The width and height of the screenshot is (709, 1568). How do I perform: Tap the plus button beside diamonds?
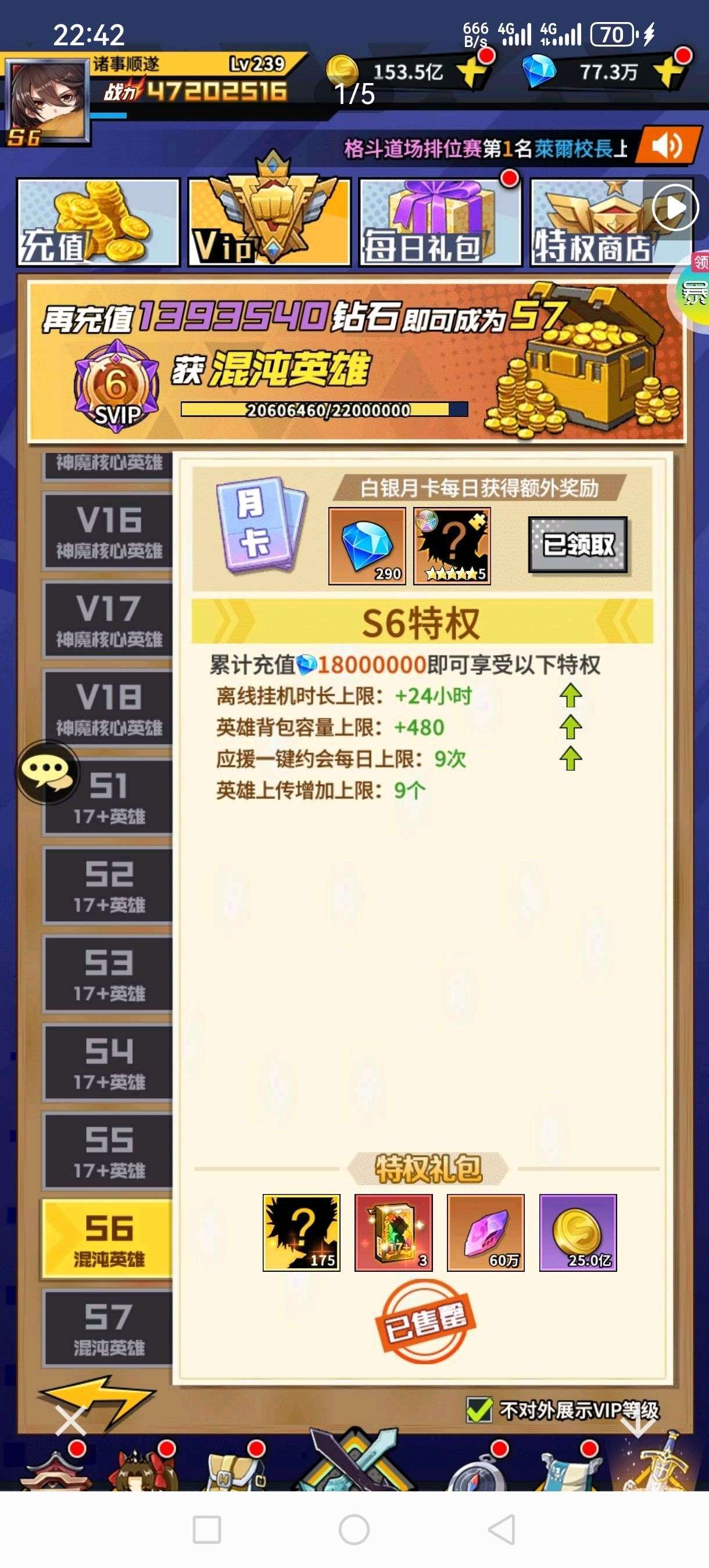[x=669, y=72]
